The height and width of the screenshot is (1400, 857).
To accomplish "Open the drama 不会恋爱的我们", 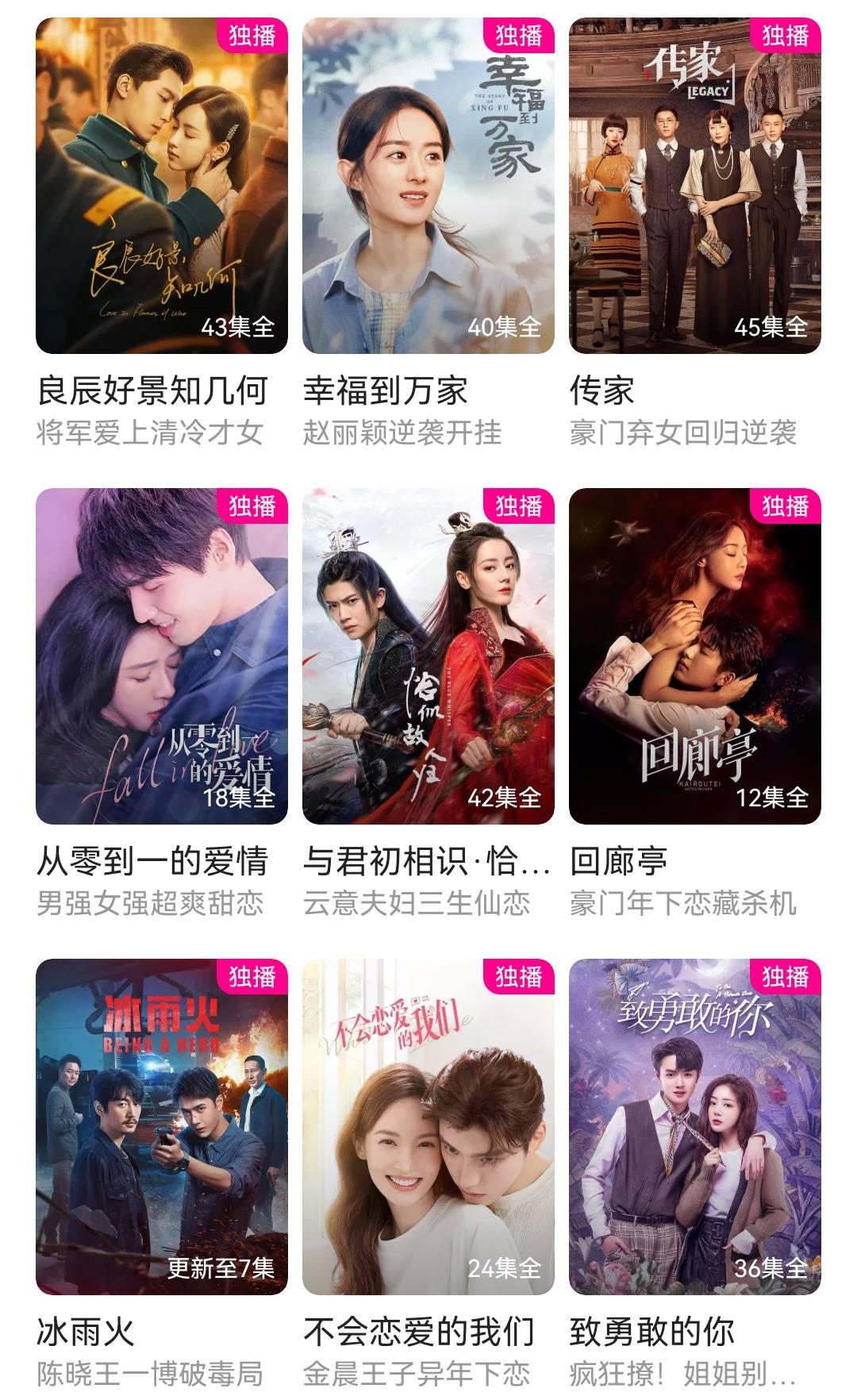I will click(428, 1127).
